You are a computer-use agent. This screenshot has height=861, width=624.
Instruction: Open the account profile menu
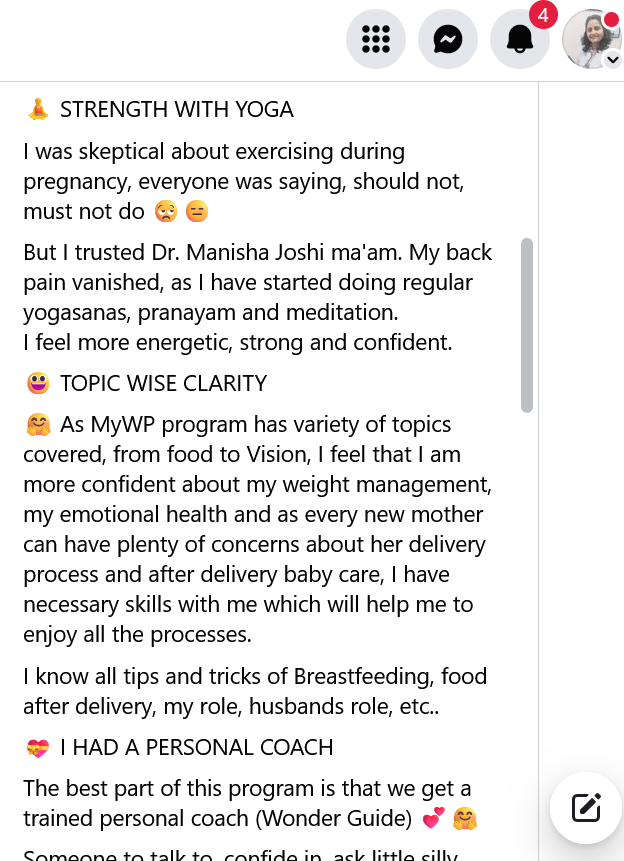pos(592,39)
